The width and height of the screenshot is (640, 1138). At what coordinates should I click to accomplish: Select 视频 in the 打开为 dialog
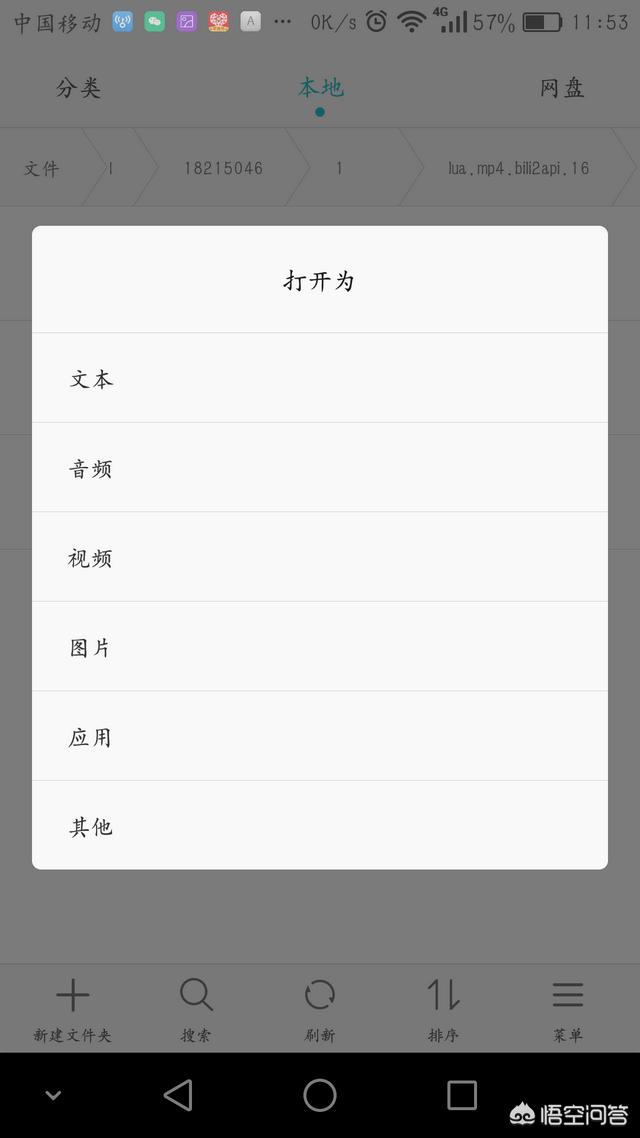point(319,557)
